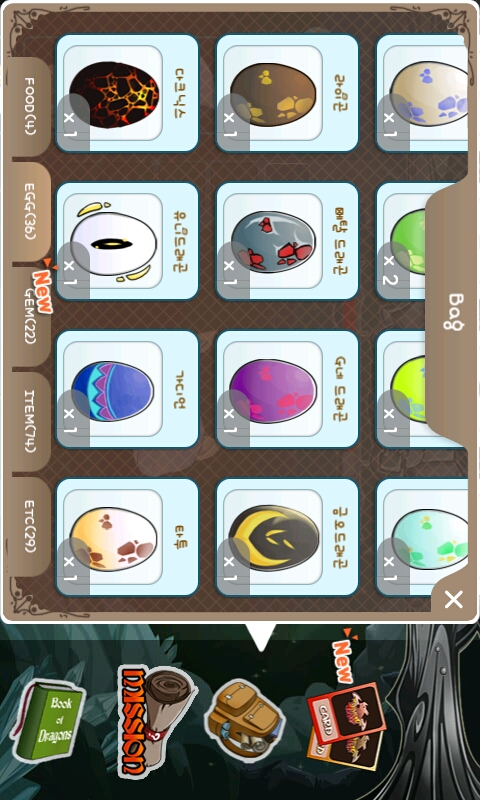
Task: Choose the purple egg with pink spots
Action: [x=287, y=389]
